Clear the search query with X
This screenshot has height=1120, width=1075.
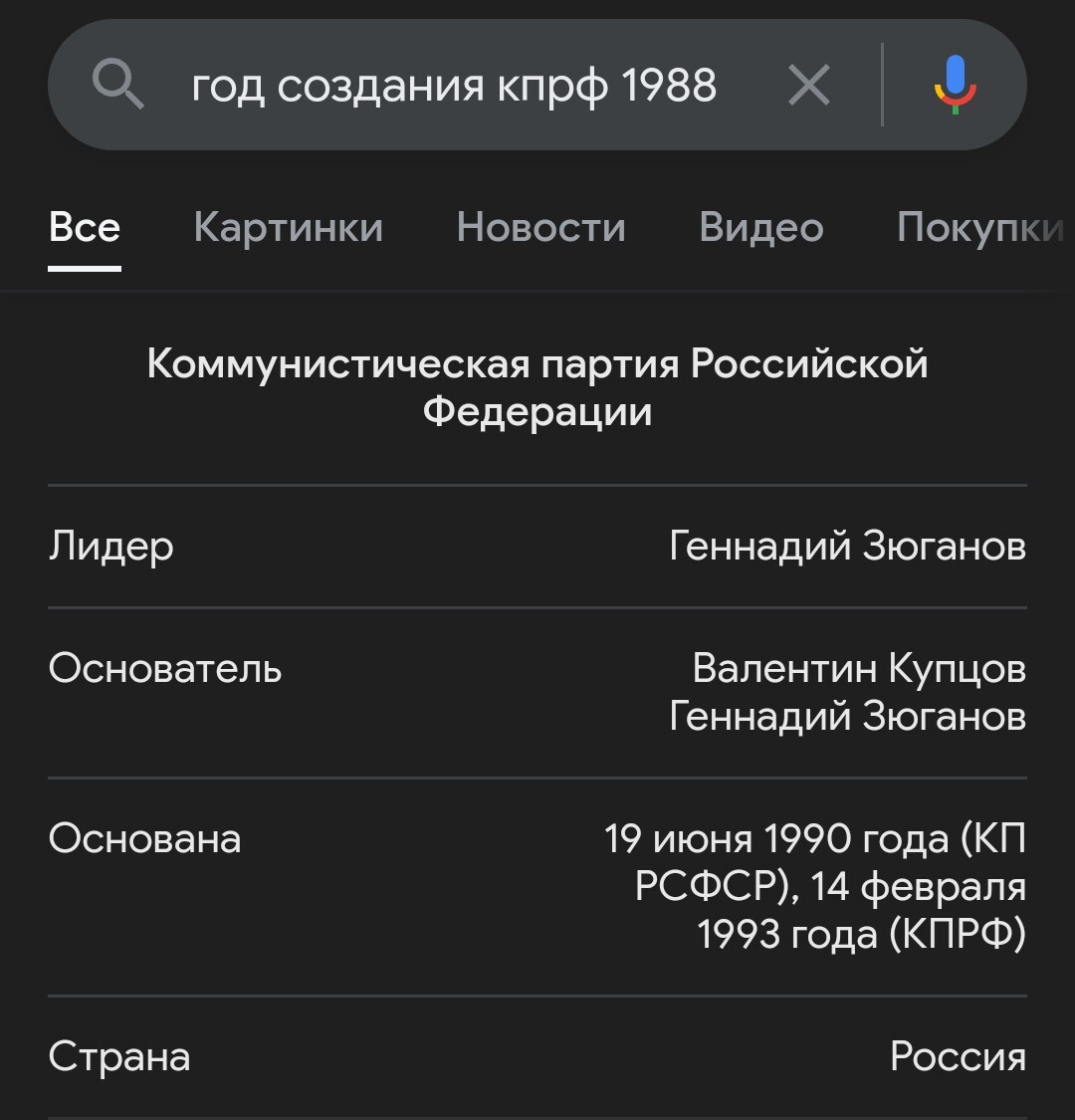click(x=808, y=86)
